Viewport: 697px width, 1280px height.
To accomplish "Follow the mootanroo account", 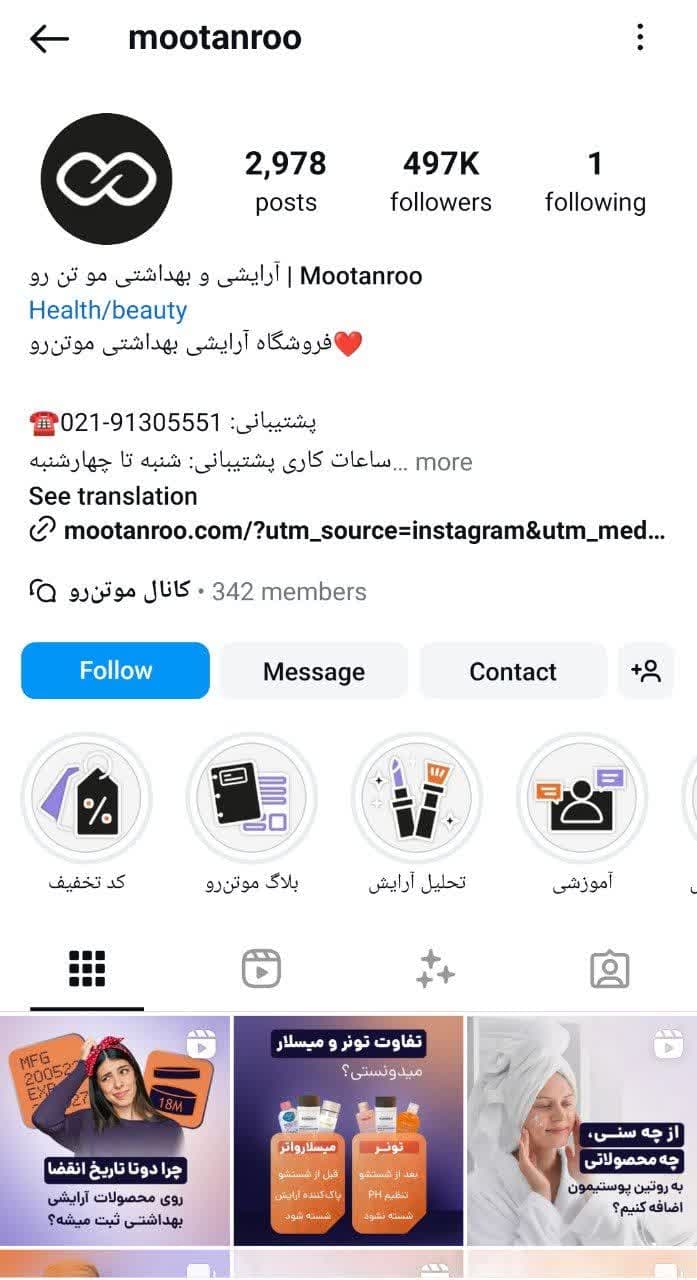I will pos(115,671).
